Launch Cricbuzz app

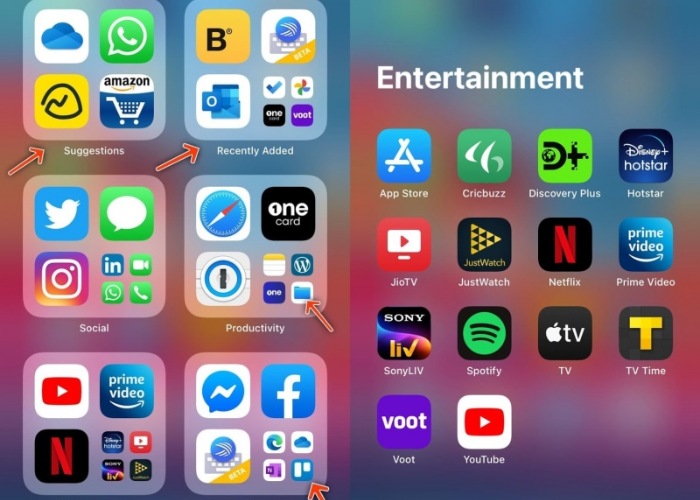click(x=484, y=156)
